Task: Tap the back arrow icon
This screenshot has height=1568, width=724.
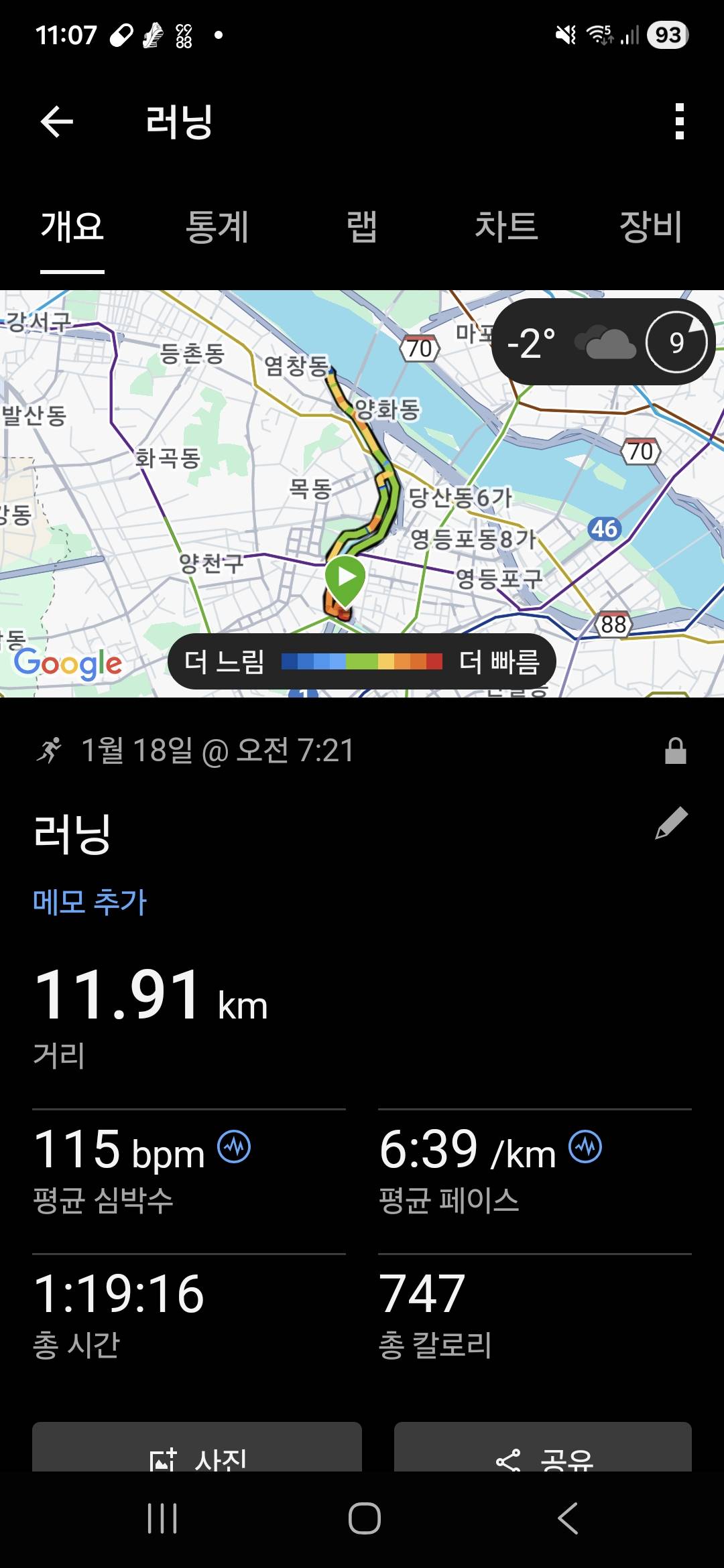Action: click(x=57, y=122)
